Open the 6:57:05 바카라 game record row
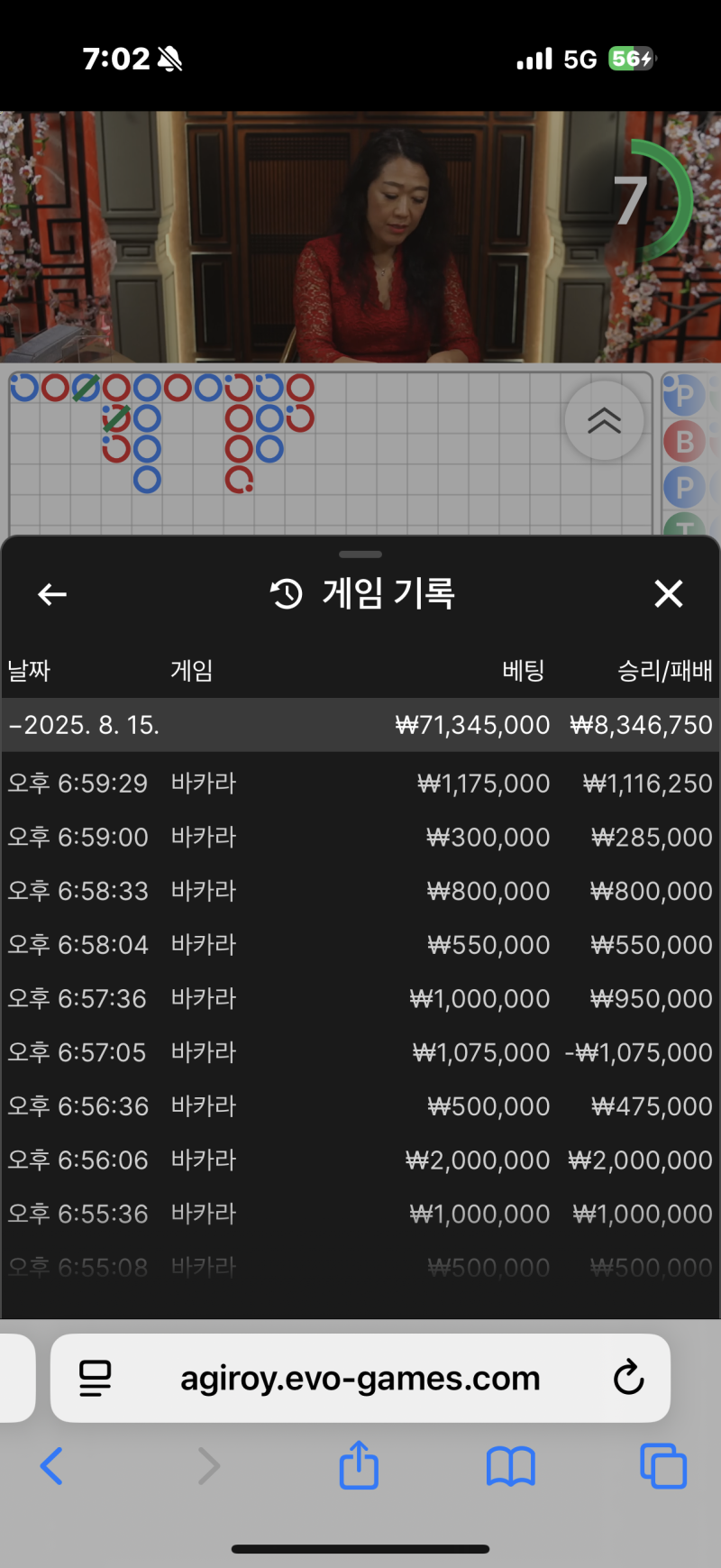Viewport: 721px width, 1568px height. [360, 1052]
